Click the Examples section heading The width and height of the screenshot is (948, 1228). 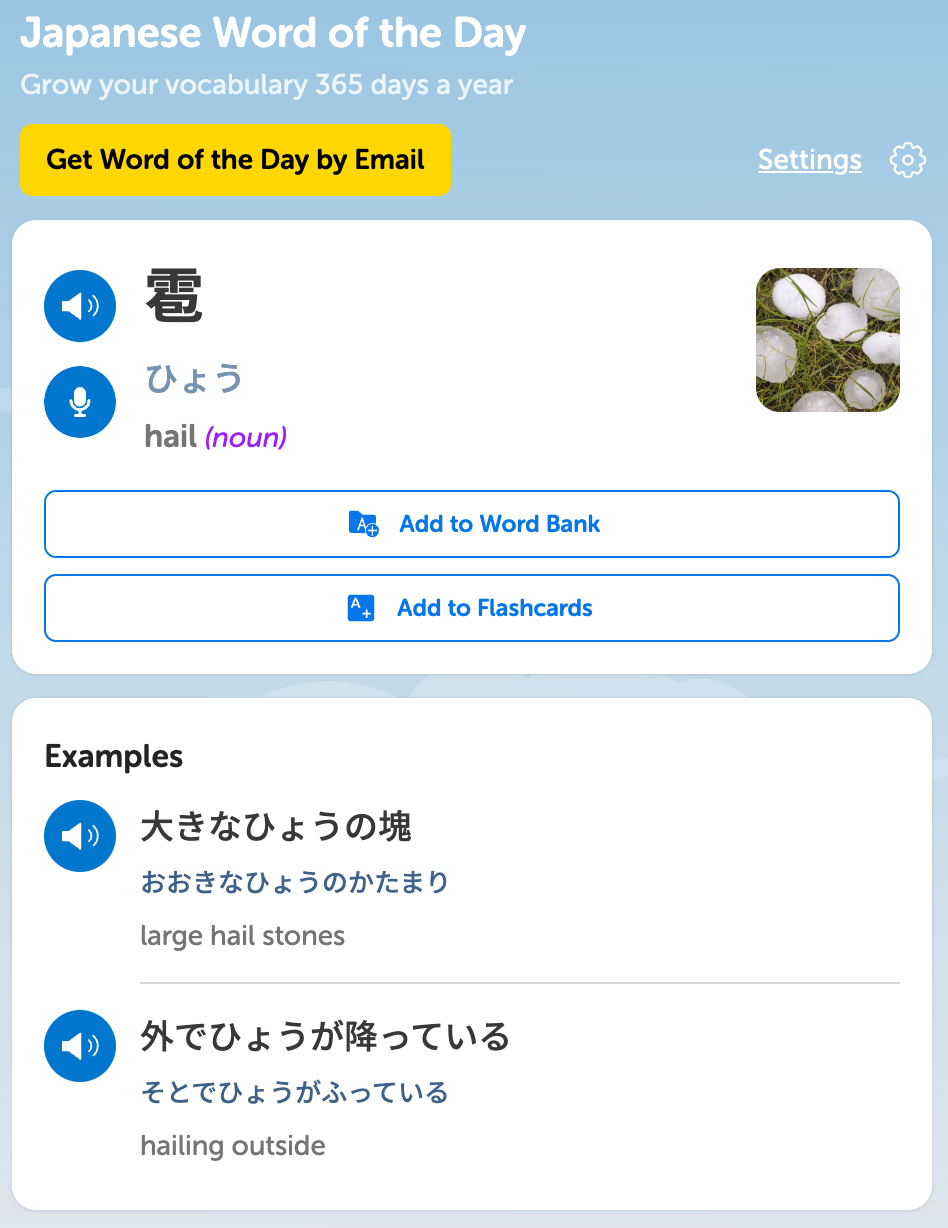(x=113, y=757)
